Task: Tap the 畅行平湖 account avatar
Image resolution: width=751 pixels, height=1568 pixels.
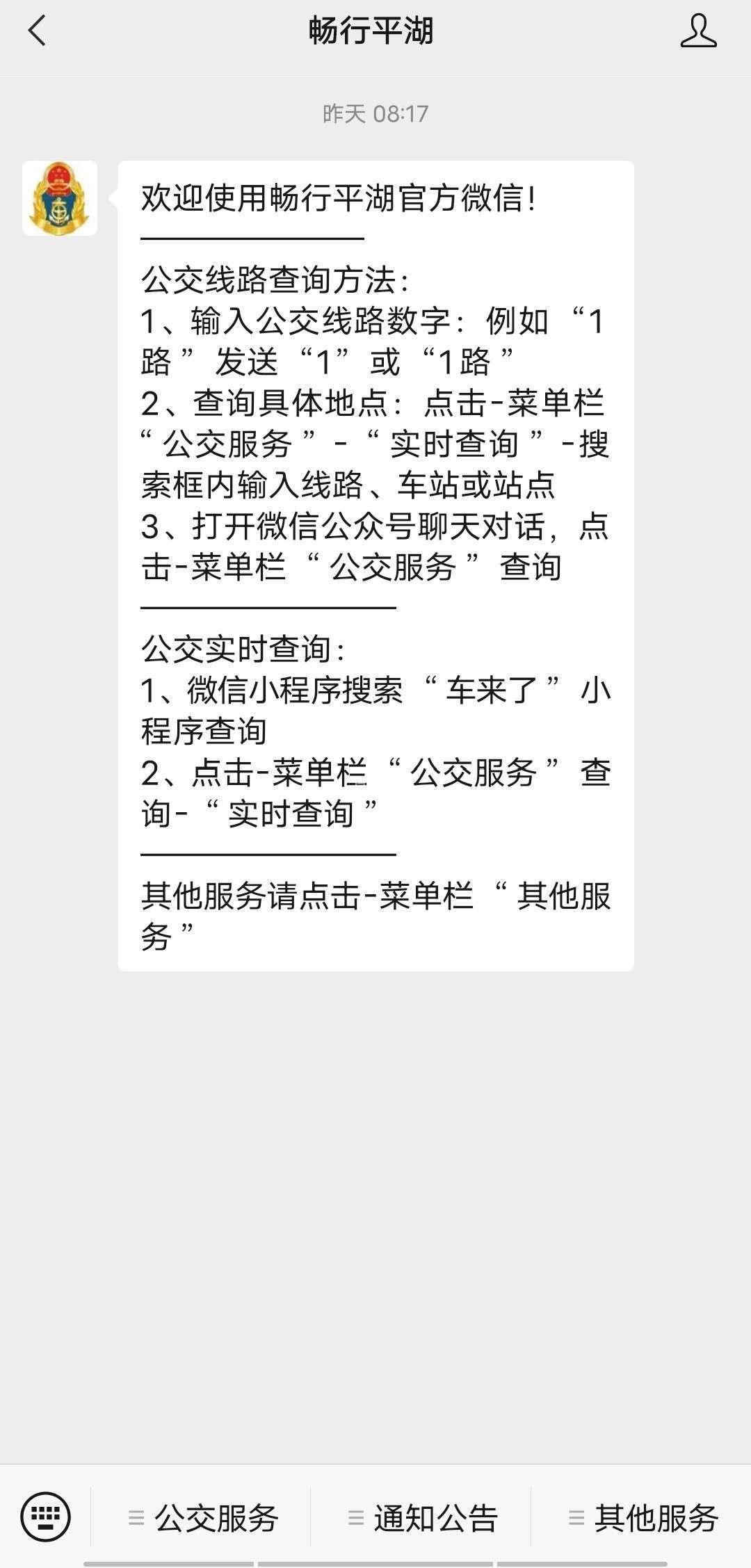Action: click(x=60, y=199)
